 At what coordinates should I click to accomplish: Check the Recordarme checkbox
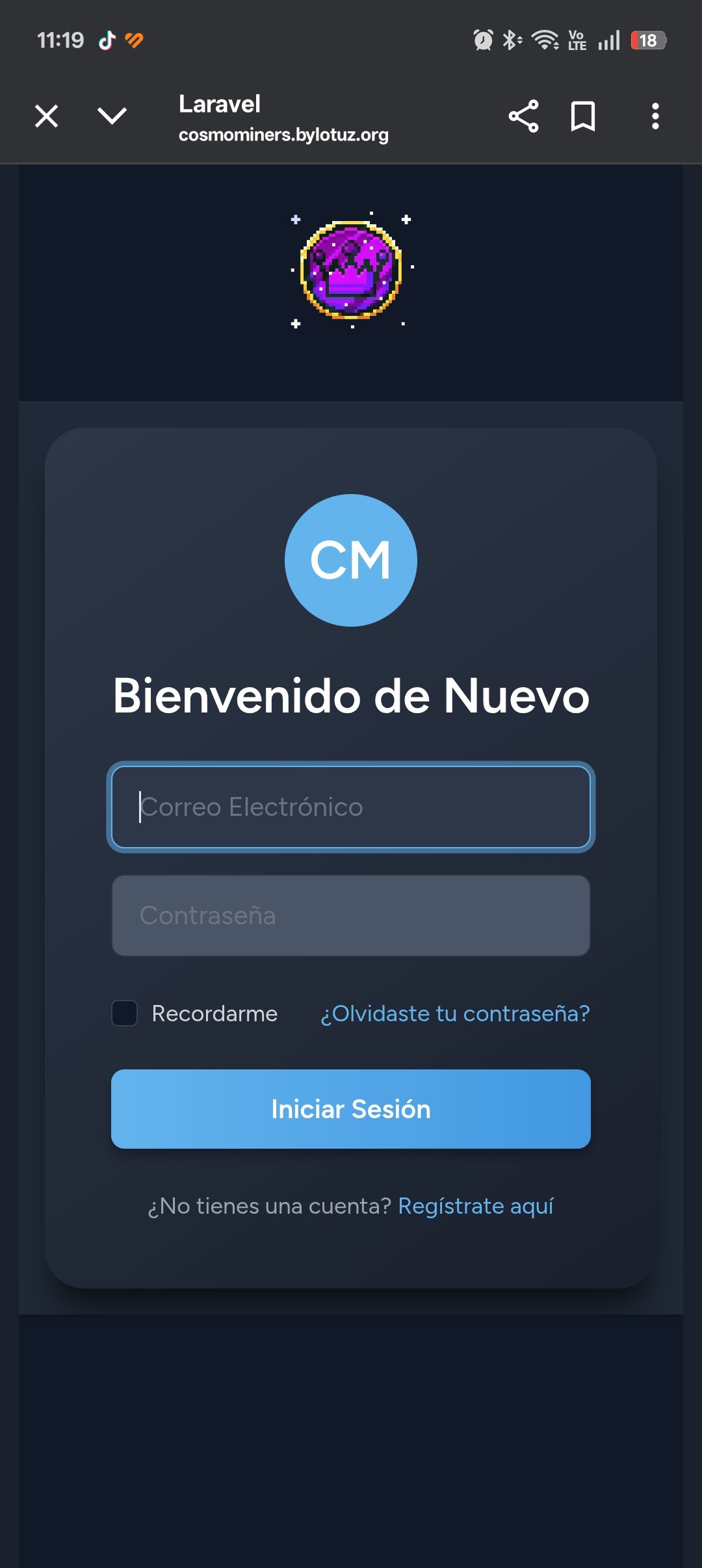tap(125, 1013)
